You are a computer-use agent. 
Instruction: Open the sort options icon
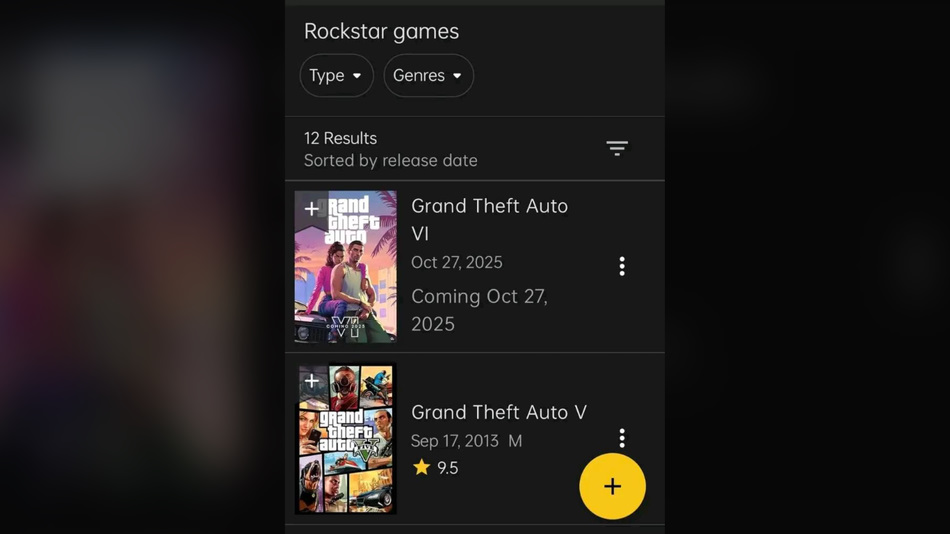617,148
